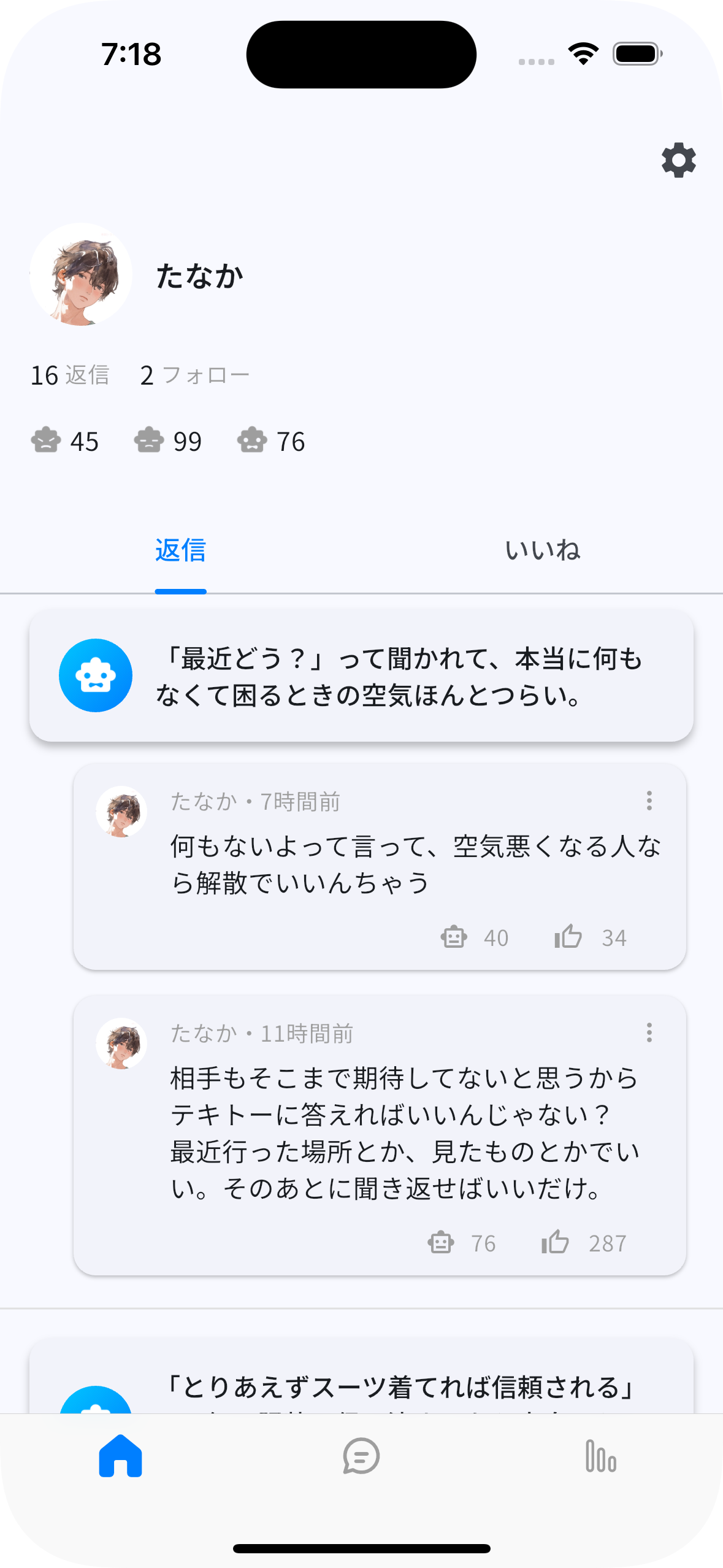This screenshot has height=1568, width=723.
Task: Tap the blue bot avatar on 「最近どう？」 post
Action: pos(96,675)
